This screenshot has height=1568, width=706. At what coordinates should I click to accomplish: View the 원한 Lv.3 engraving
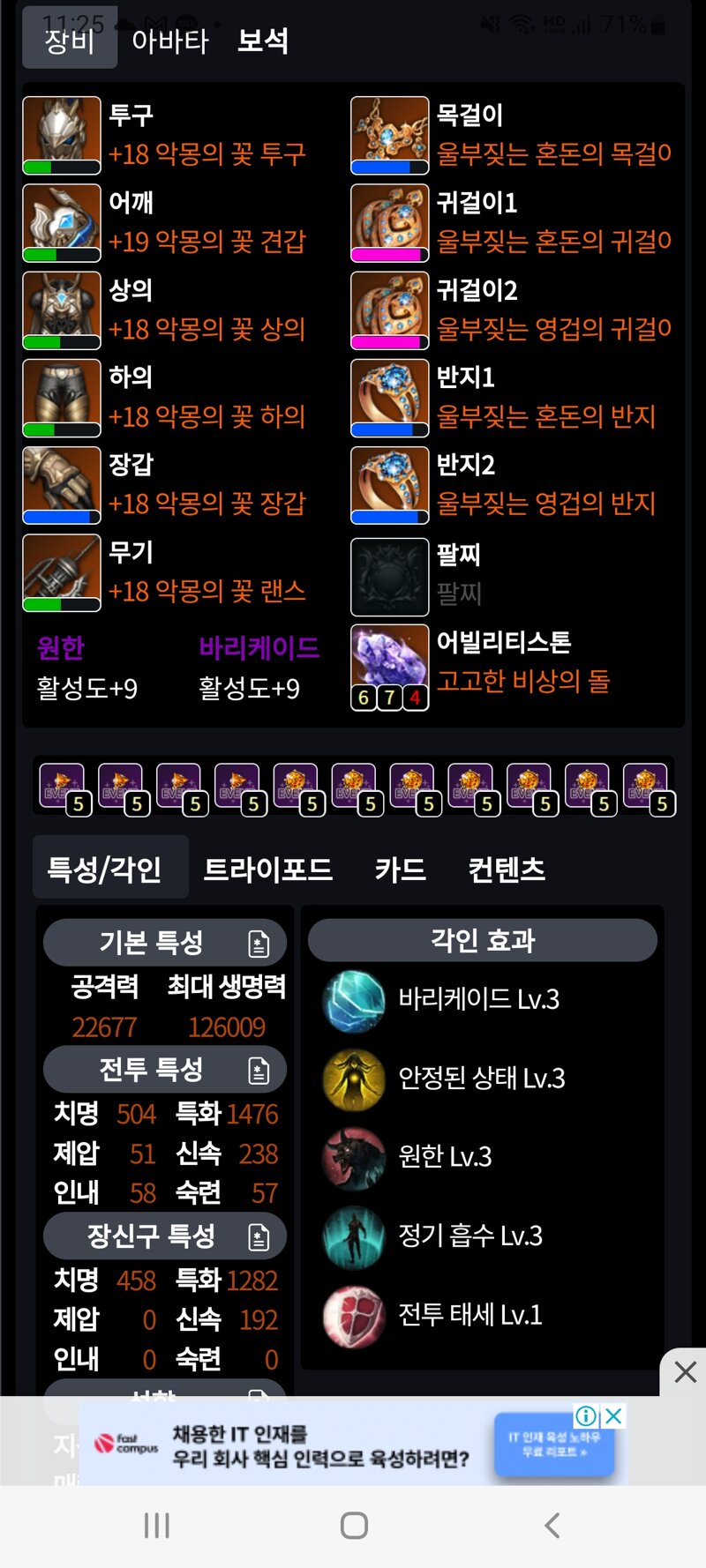[445, 1157]
